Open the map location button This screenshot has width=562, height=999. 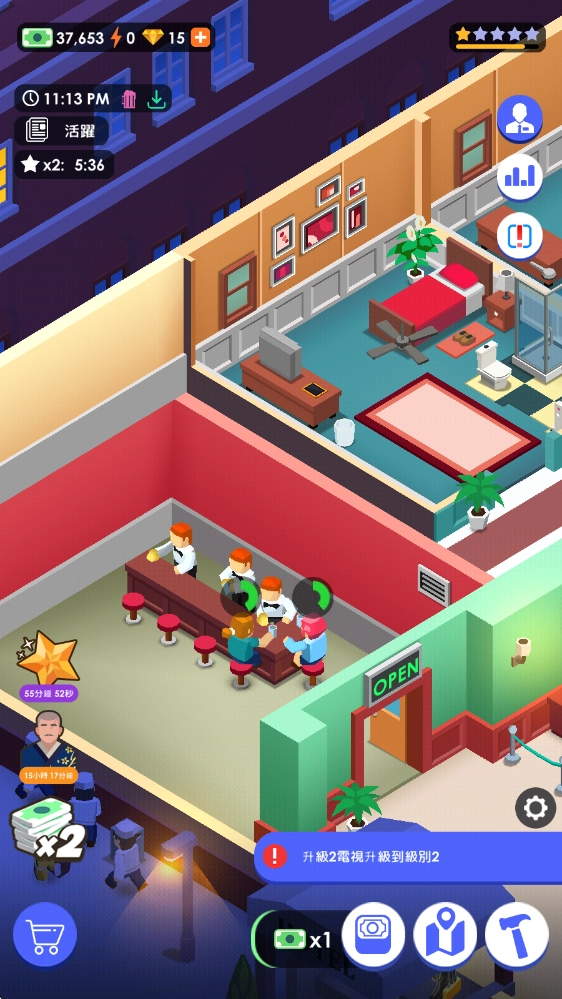coord(445,935)
